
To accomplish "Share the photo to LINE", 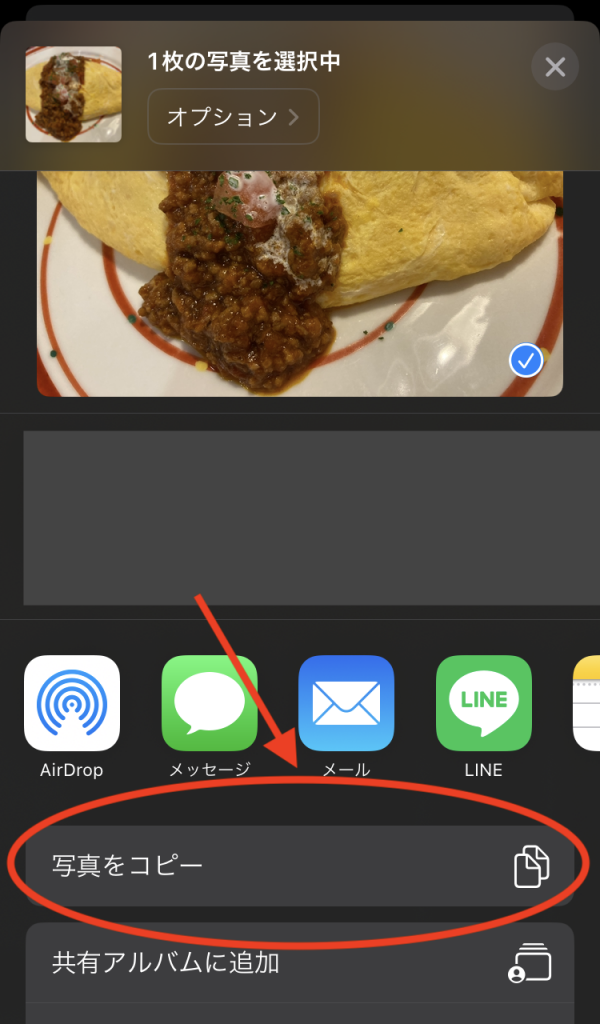I will pyautogui.click(x=483, y=702).
